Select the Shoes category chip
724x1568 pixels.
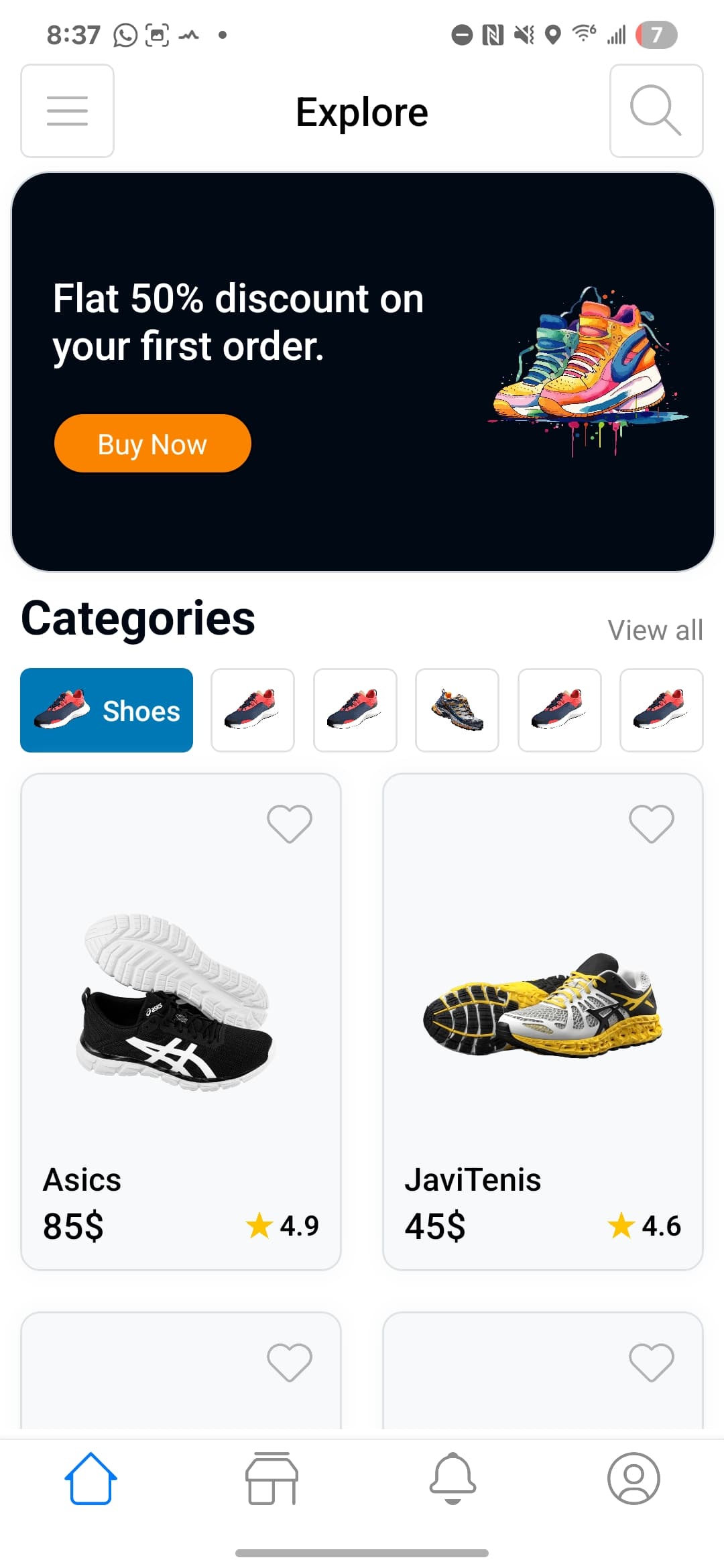[x=107, y=710]
